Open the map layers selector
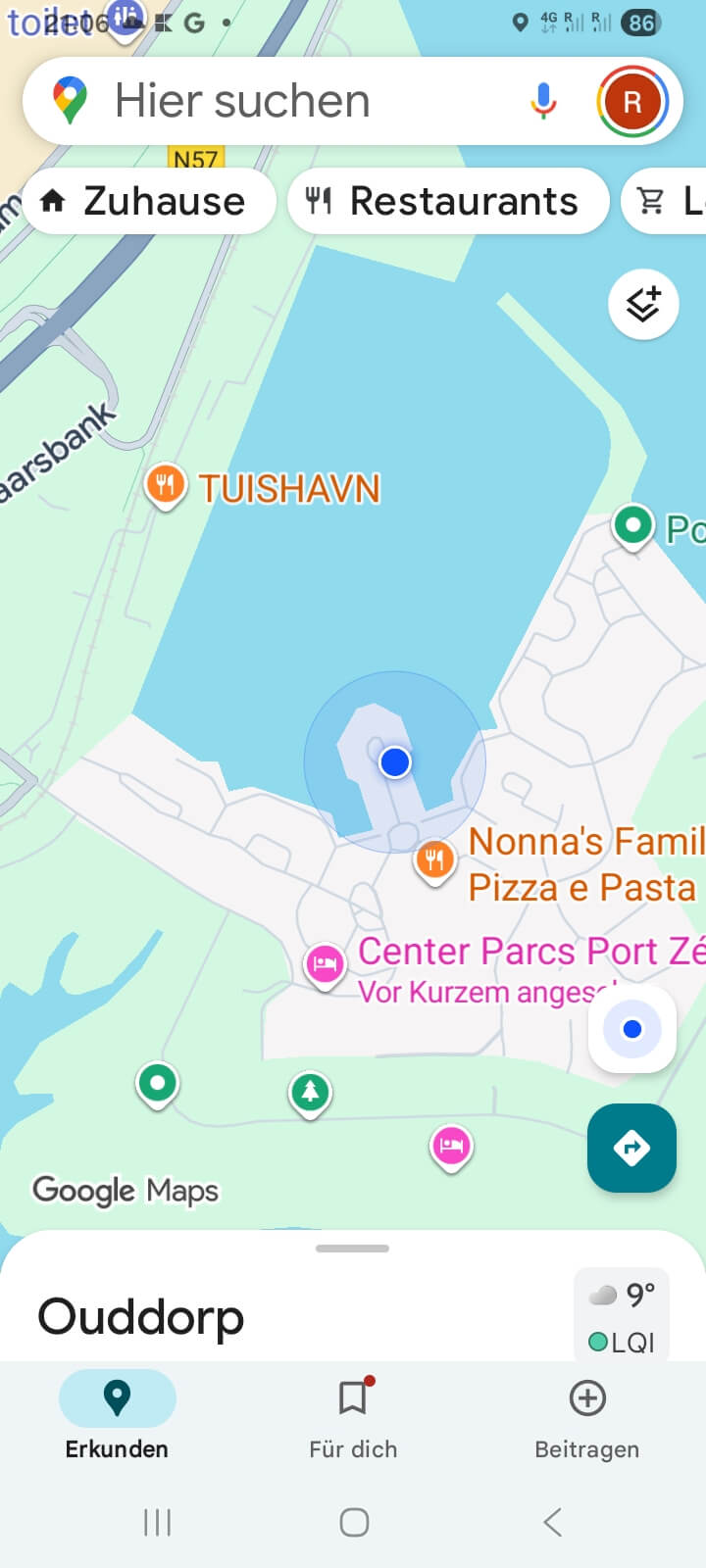 coord(643,305)
